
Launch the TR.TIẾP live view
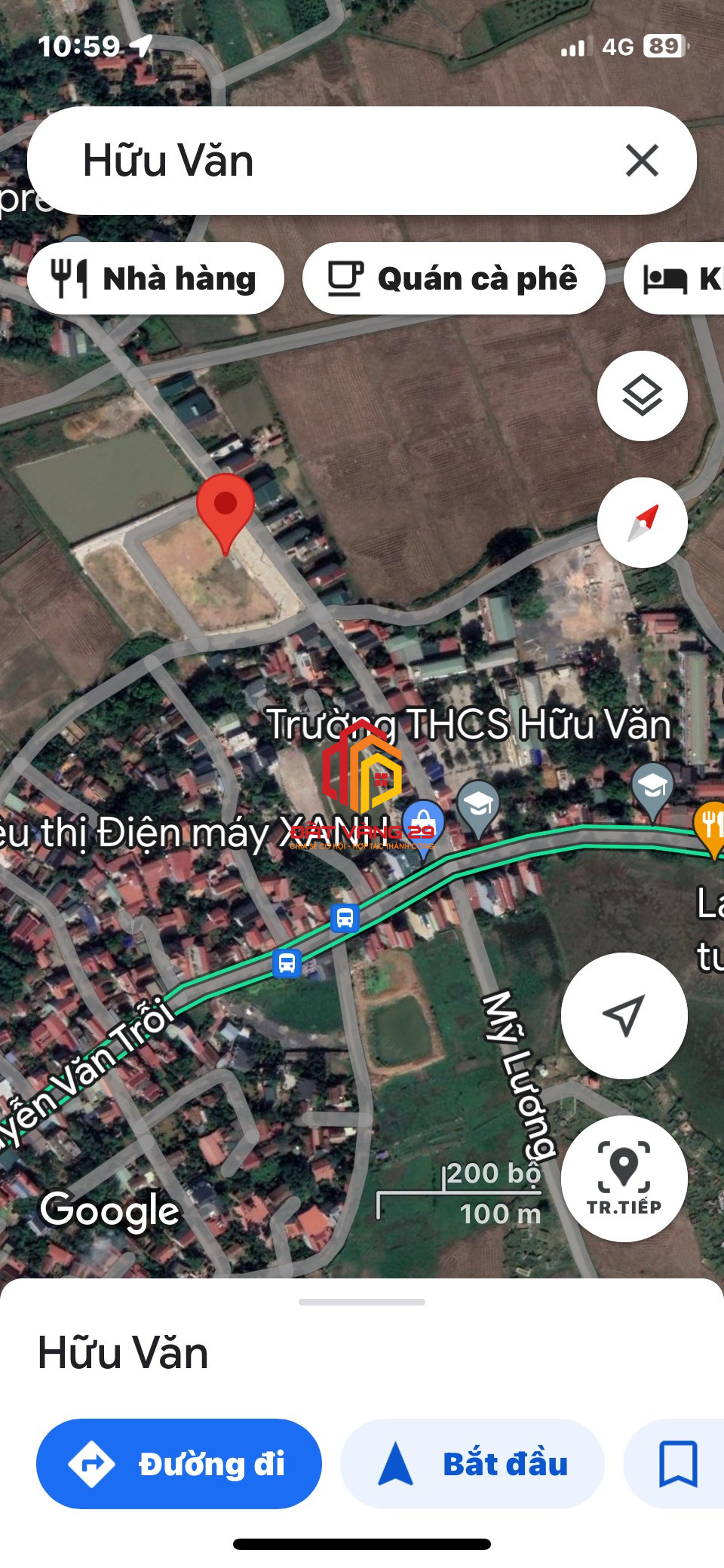[624, 1178]
